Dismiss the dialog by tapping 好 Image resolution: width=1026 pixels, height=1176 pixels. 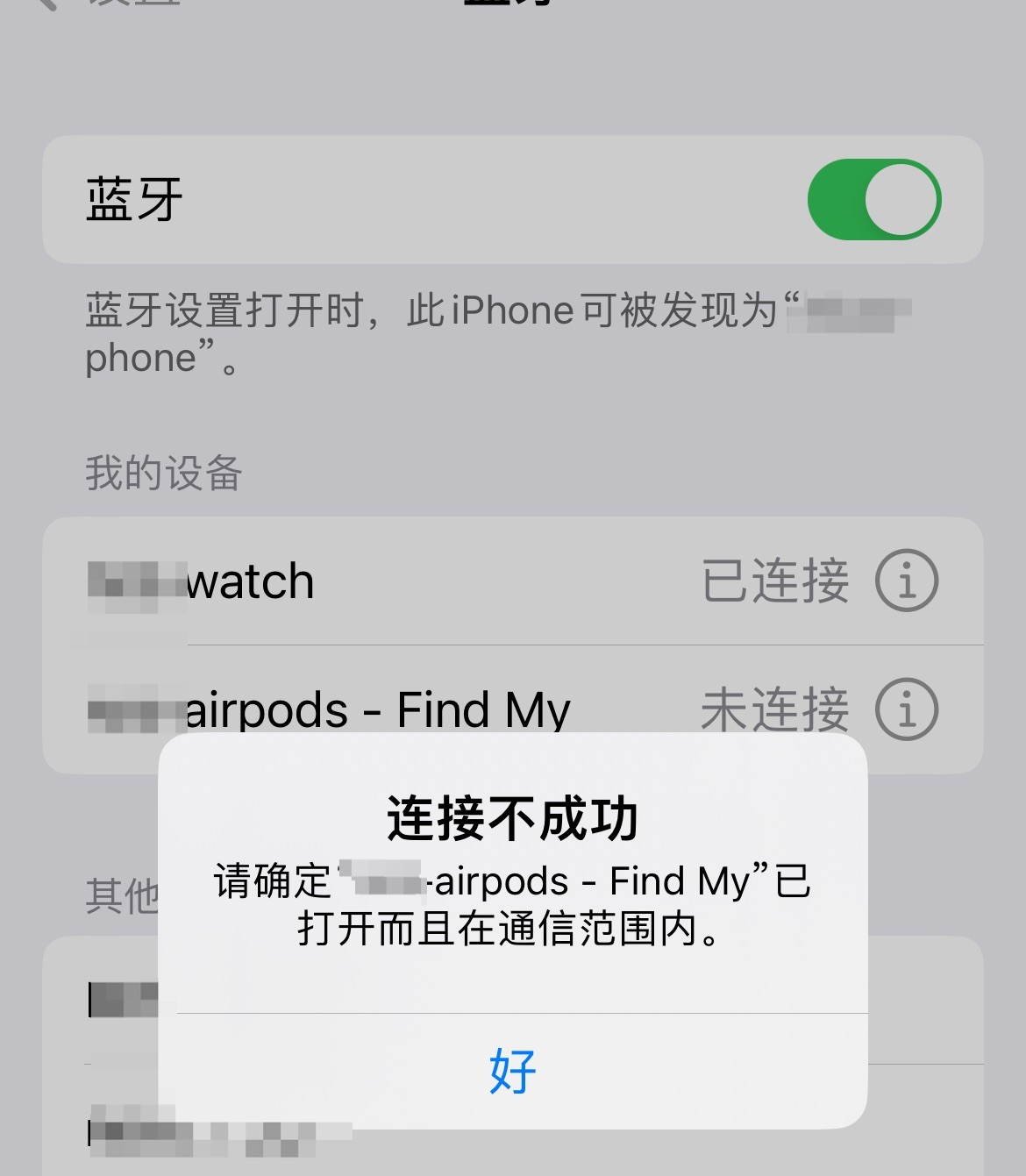[512, 1071]
